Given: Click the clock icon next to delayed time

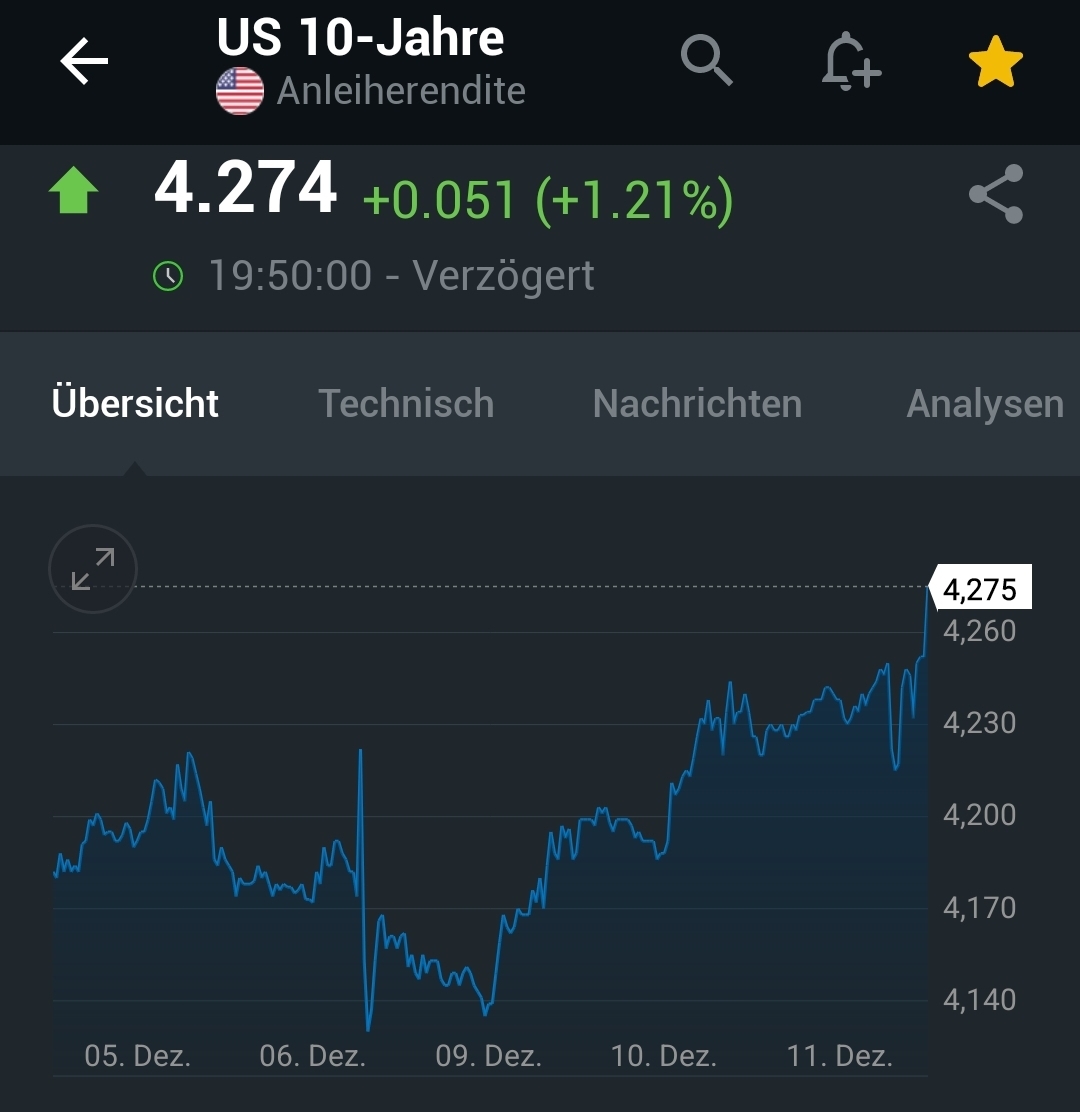Looking at the screenshot, I should click(170, 274).
